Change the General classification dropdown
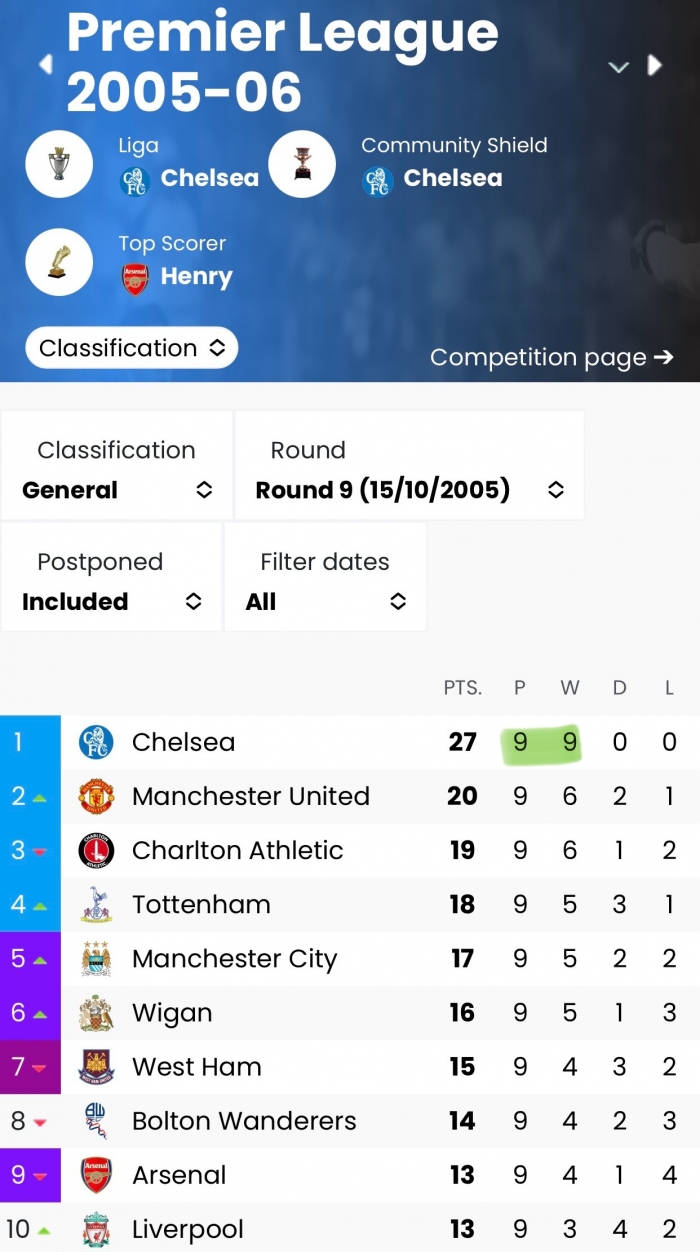Screen dimensions: 700x1252 point(117,465)
